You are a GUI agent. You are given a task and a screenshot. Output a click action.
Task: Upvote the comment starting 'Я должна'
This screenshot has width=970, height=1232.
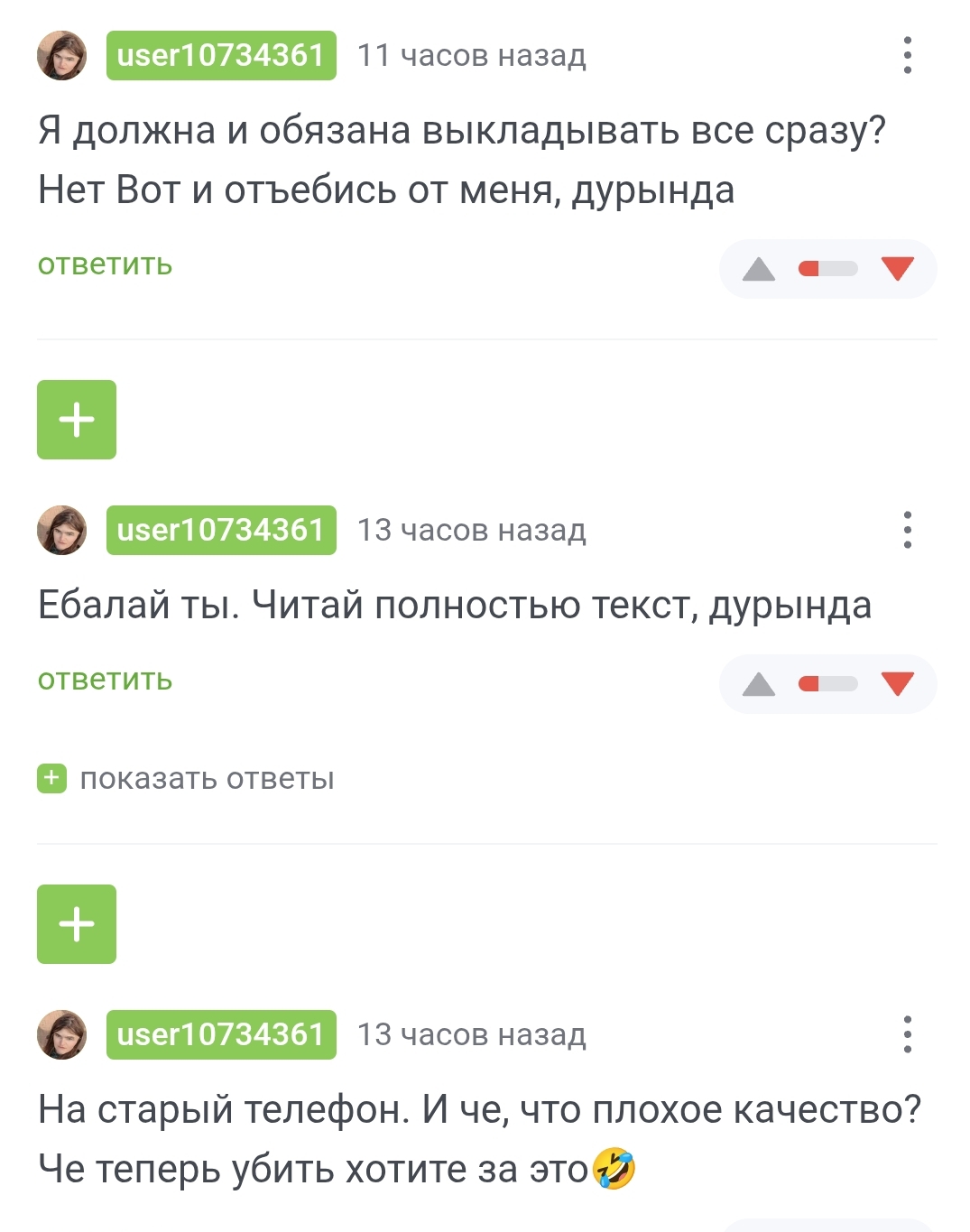[x=759, y=269]
